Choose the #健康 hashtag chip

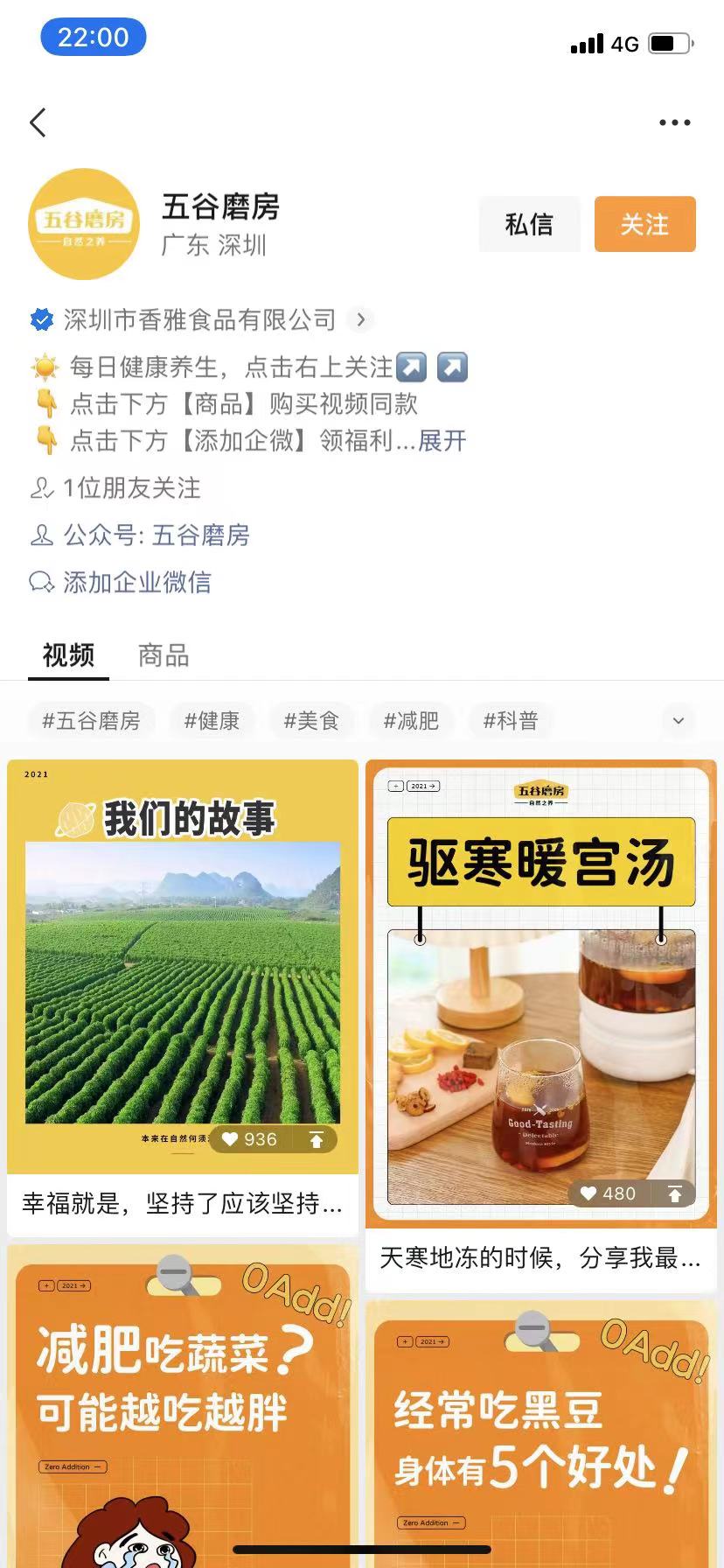[x=212, y=721]
